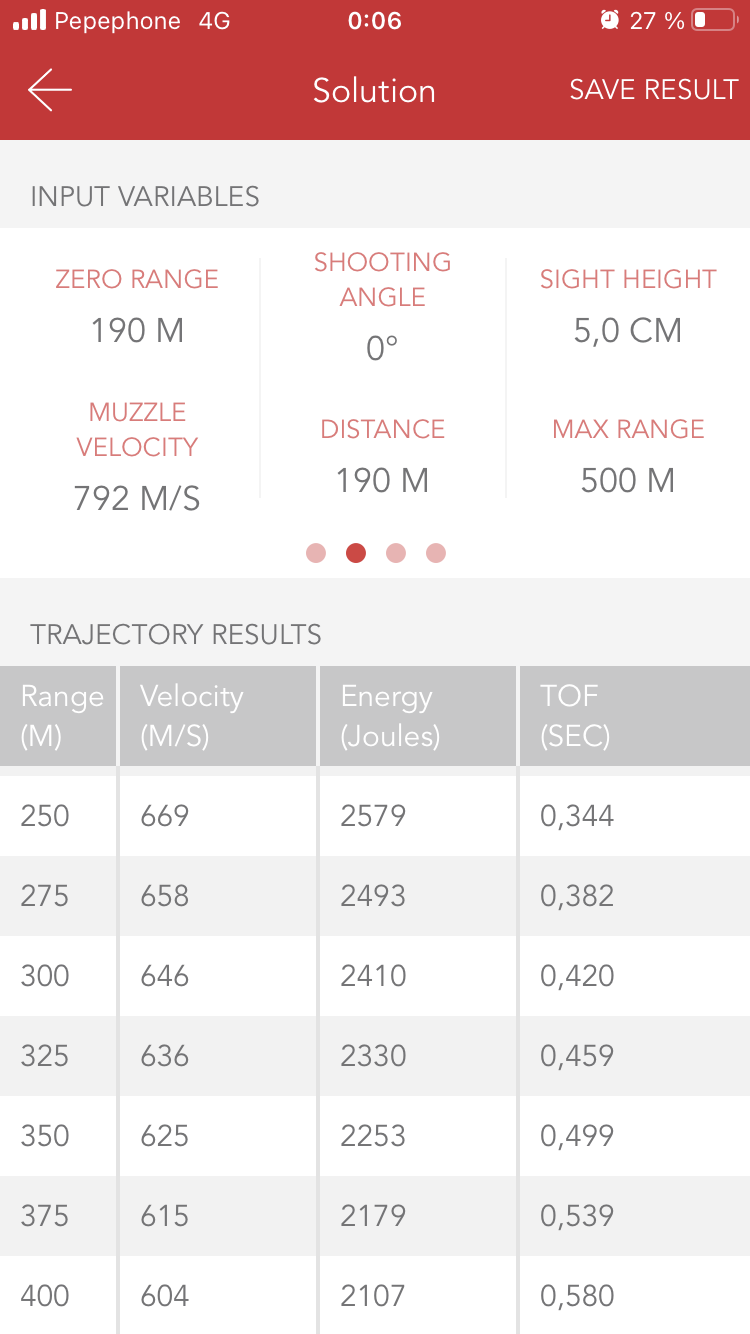Select the fourth page indicator dot
750x1334 pixels.
436,553
